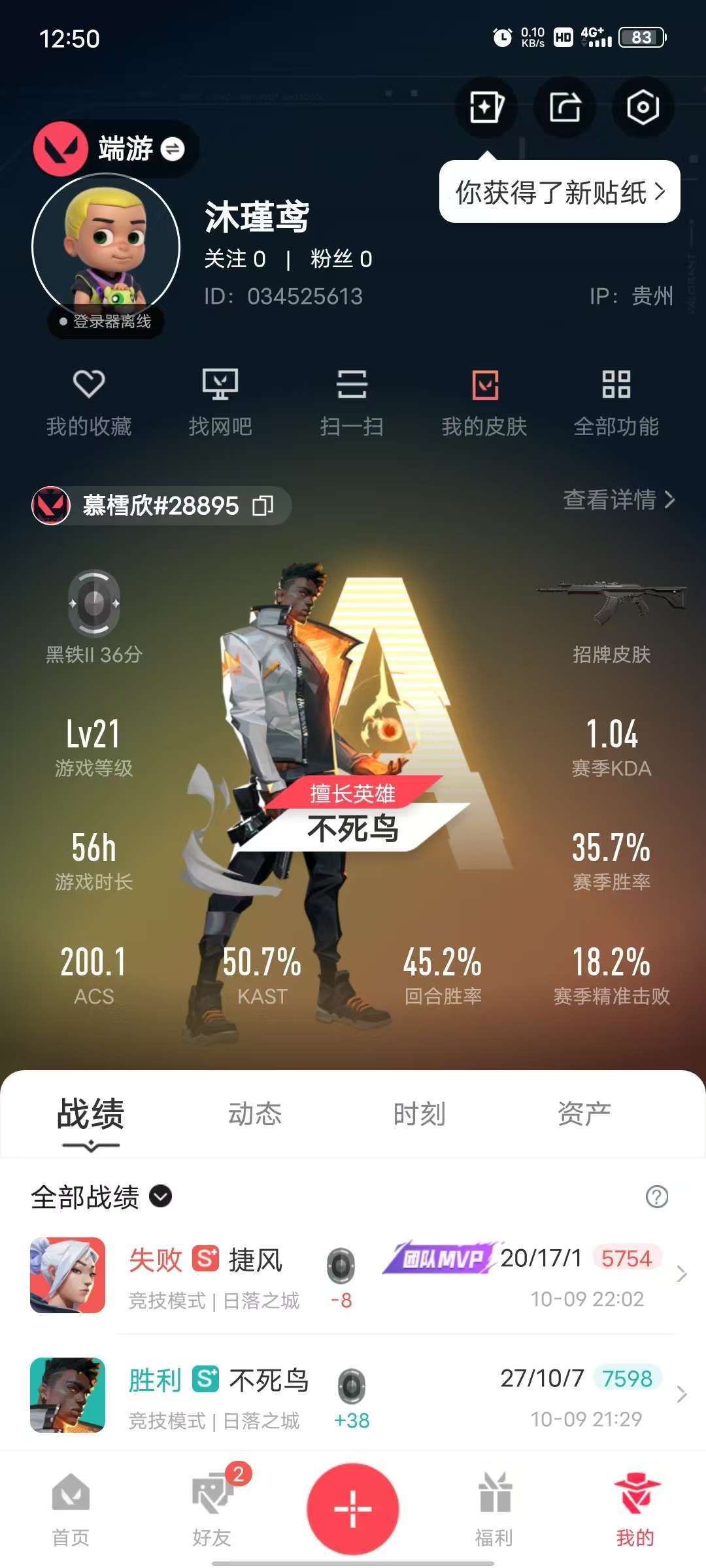Open the help question mark icon
The height and width of the screenshot is (1568, 706).
pos(656,1197)
